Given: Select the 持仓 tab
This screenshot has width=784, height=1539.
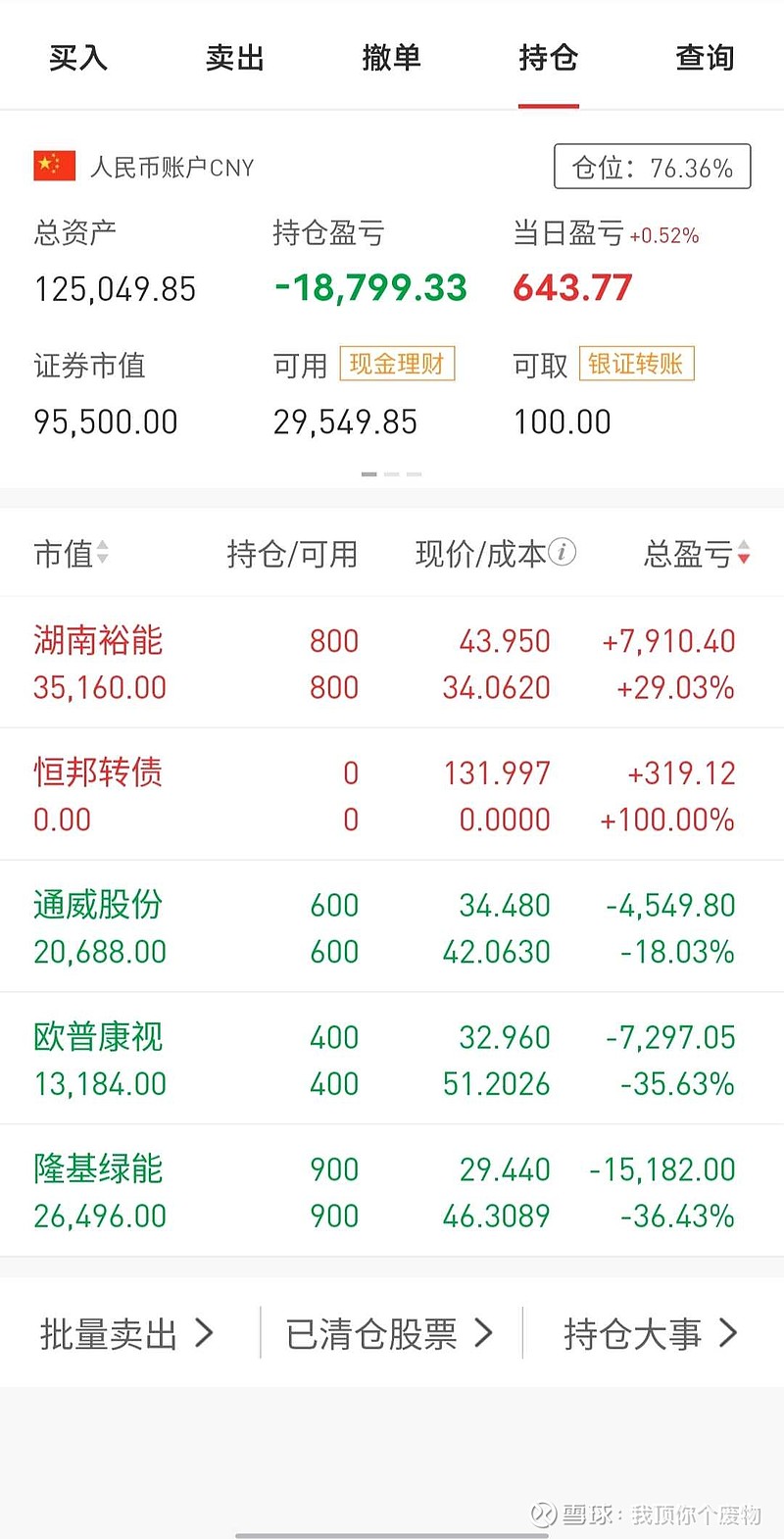Looking at the screenshot, I should click(x=549, y=58).
